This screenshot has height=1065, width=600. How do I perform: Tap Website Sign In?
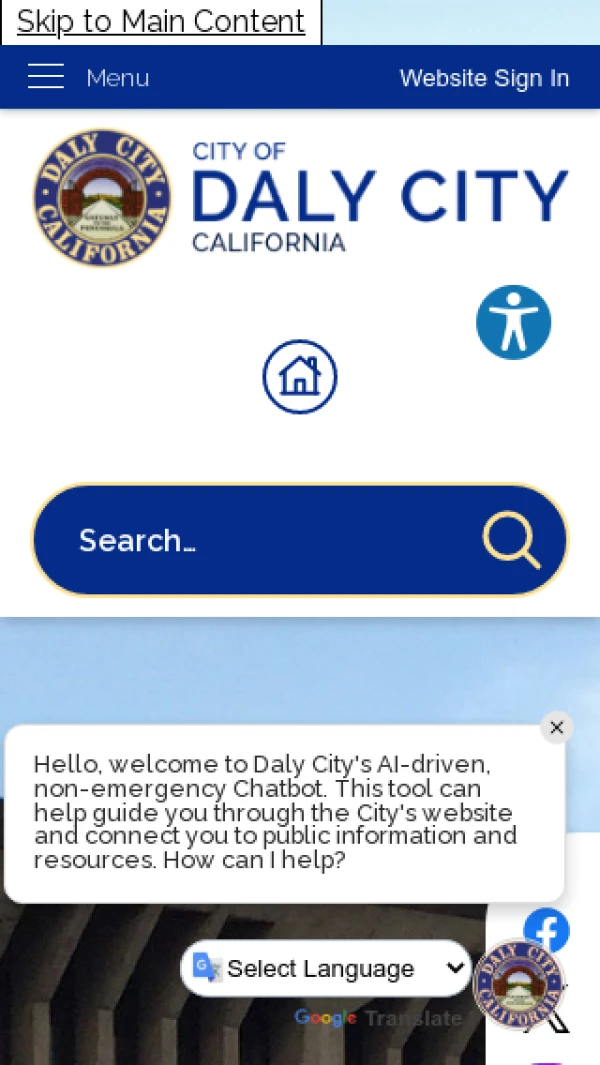(x=484, y=78)
